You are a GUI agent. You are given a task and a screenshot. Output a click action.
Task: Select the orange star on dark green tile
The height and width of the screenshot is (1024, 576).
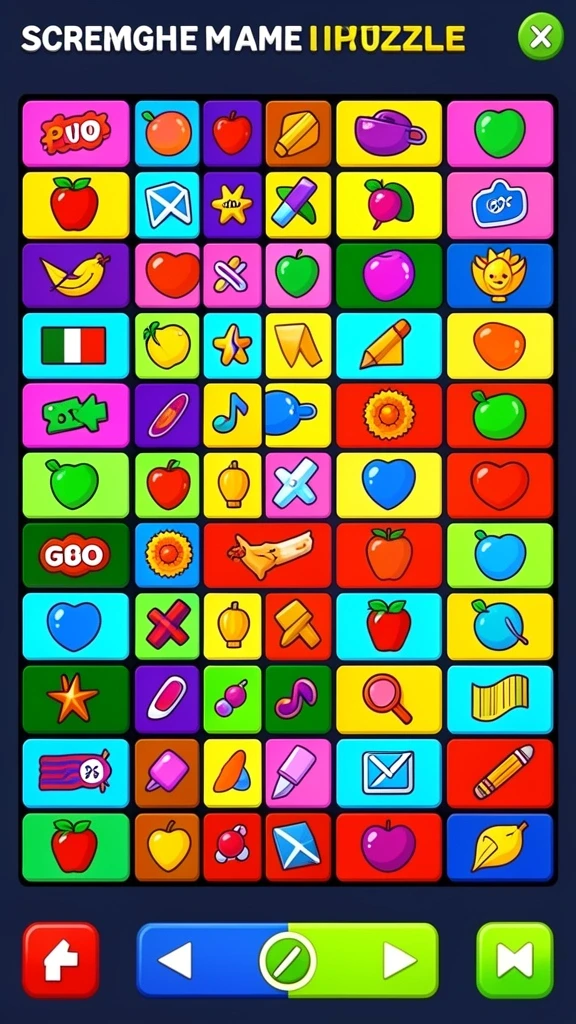pyautogui.click(x=76, y=699)
